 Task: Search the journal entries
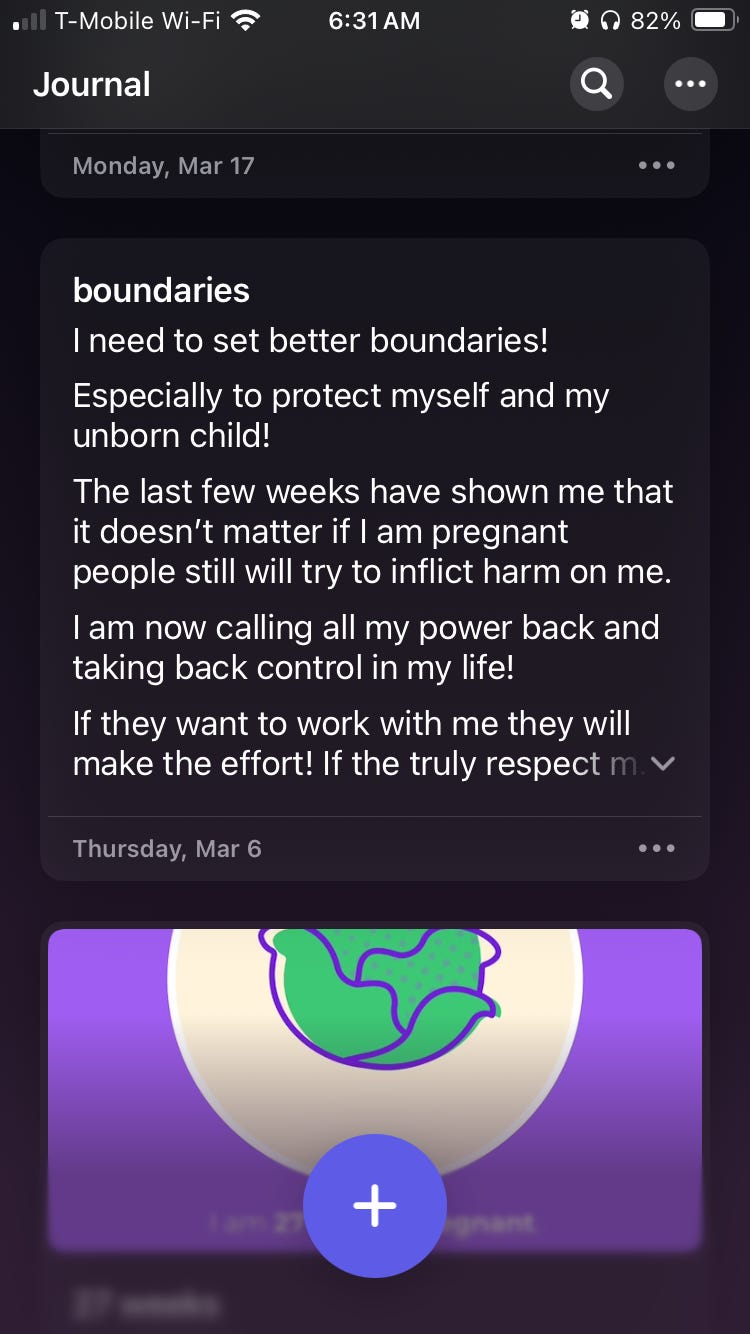point(597,84)
